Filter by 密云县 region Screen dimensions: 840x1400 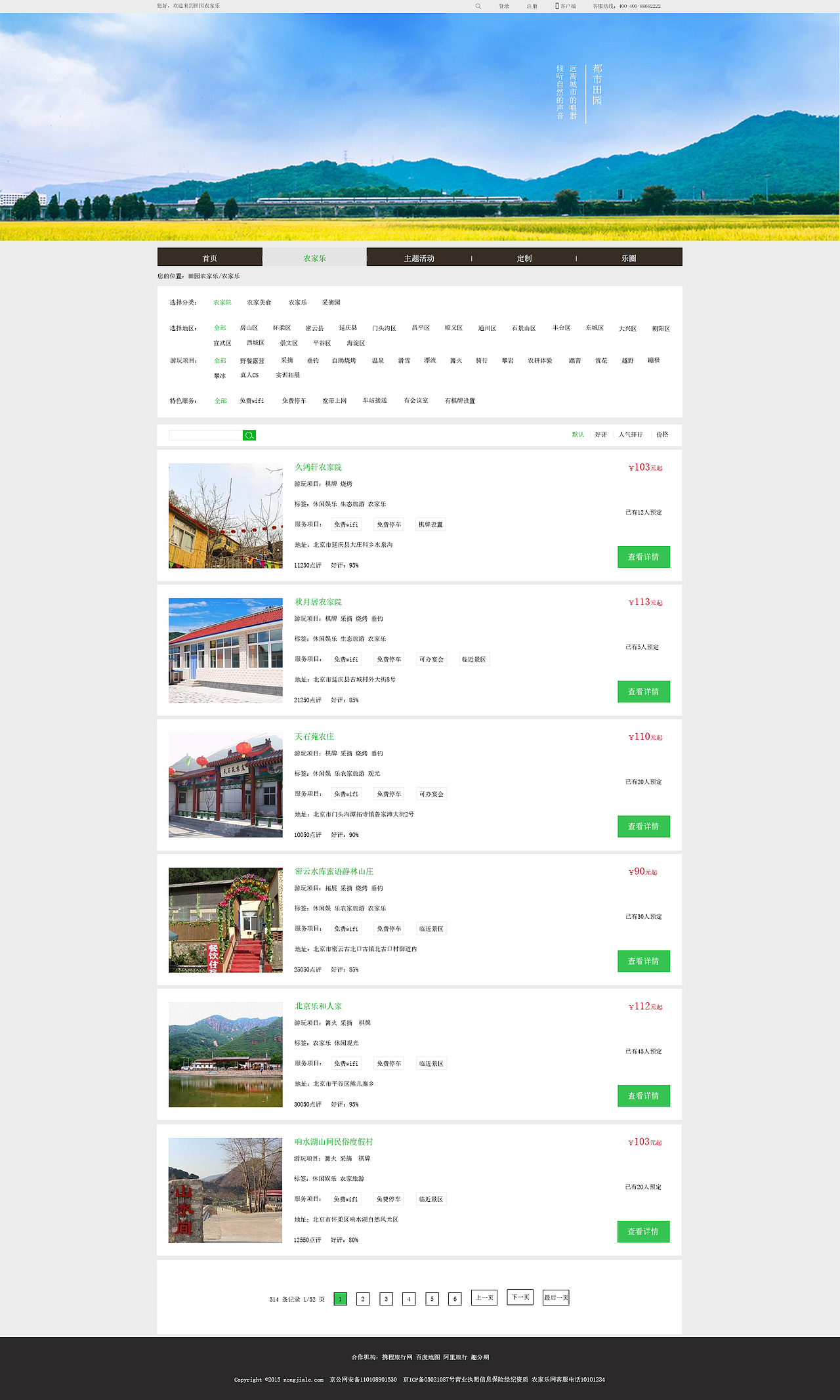pos(314,328)
